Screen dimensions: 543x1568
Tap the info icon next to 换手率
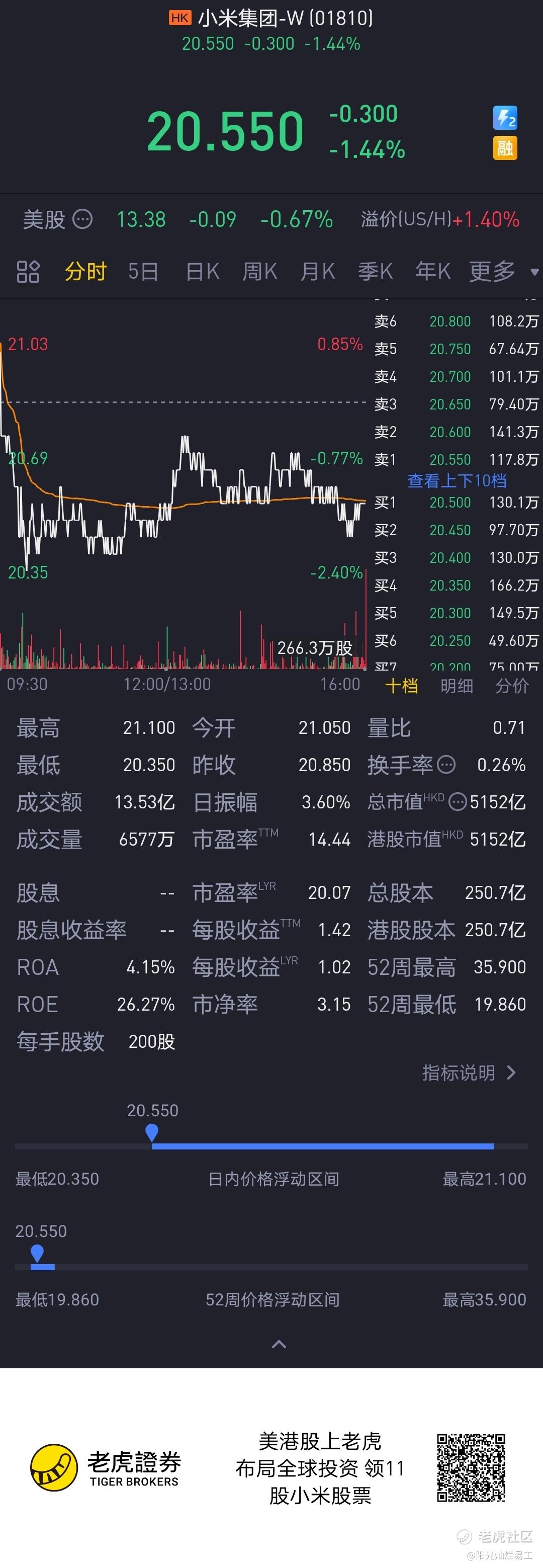point(446,765)
